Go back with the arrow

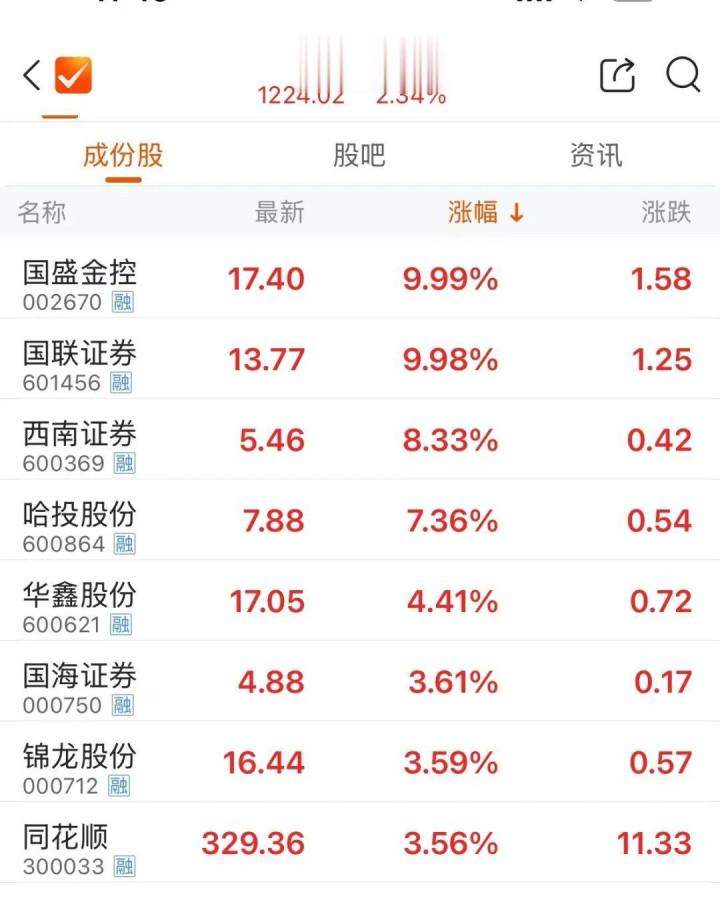[32, 75]
